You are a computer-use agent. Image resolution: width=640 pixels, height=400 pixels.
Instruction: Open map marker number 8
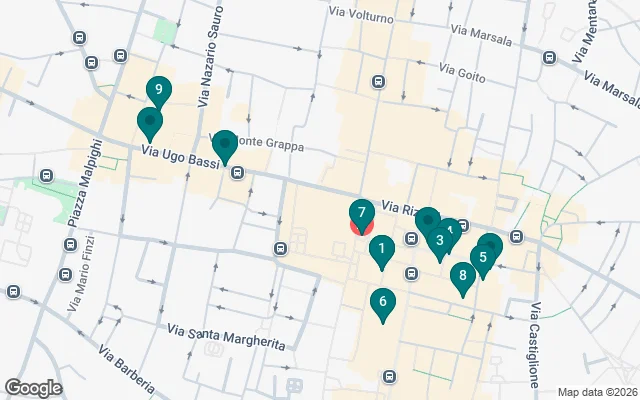coord(461,275)
